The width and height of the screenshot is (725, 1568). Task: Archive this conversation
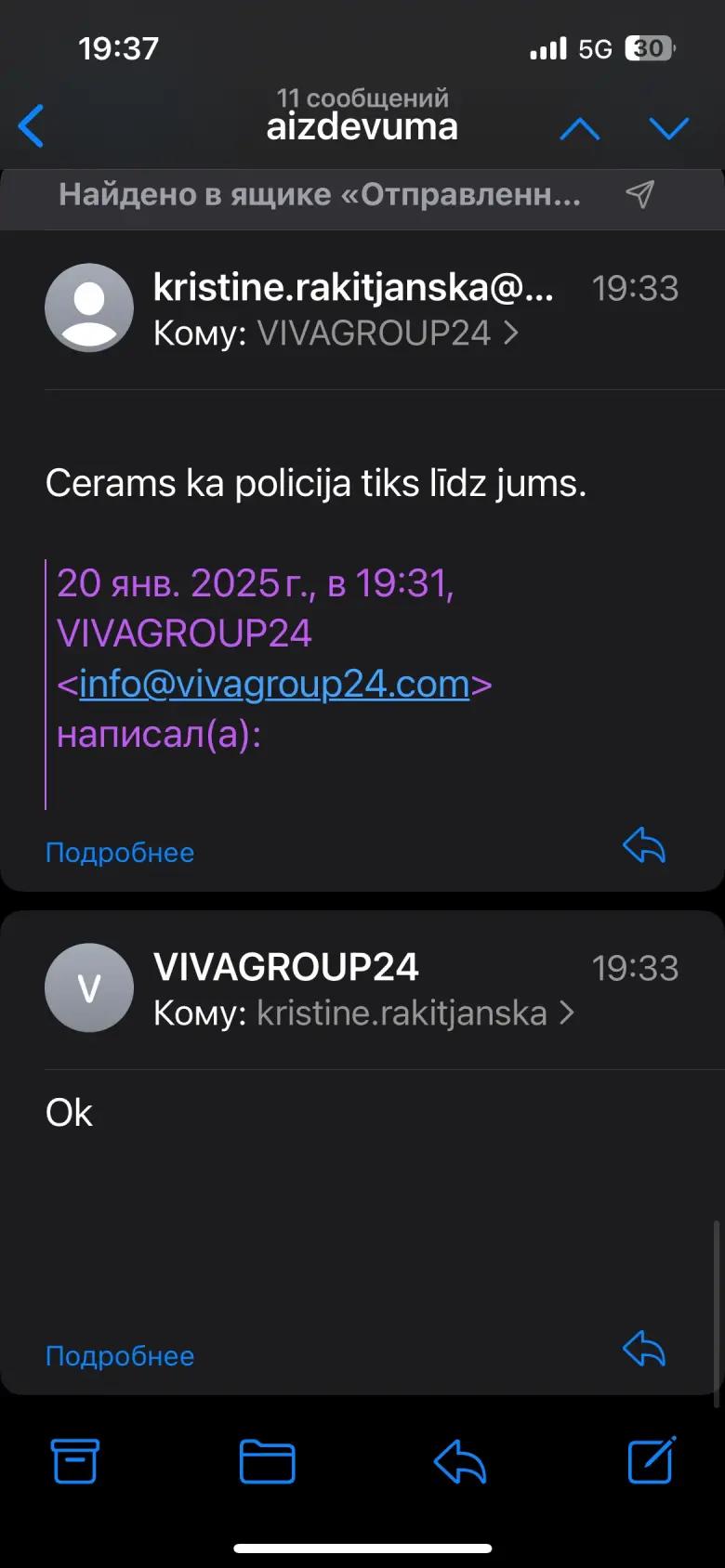tap(74, 1461)
